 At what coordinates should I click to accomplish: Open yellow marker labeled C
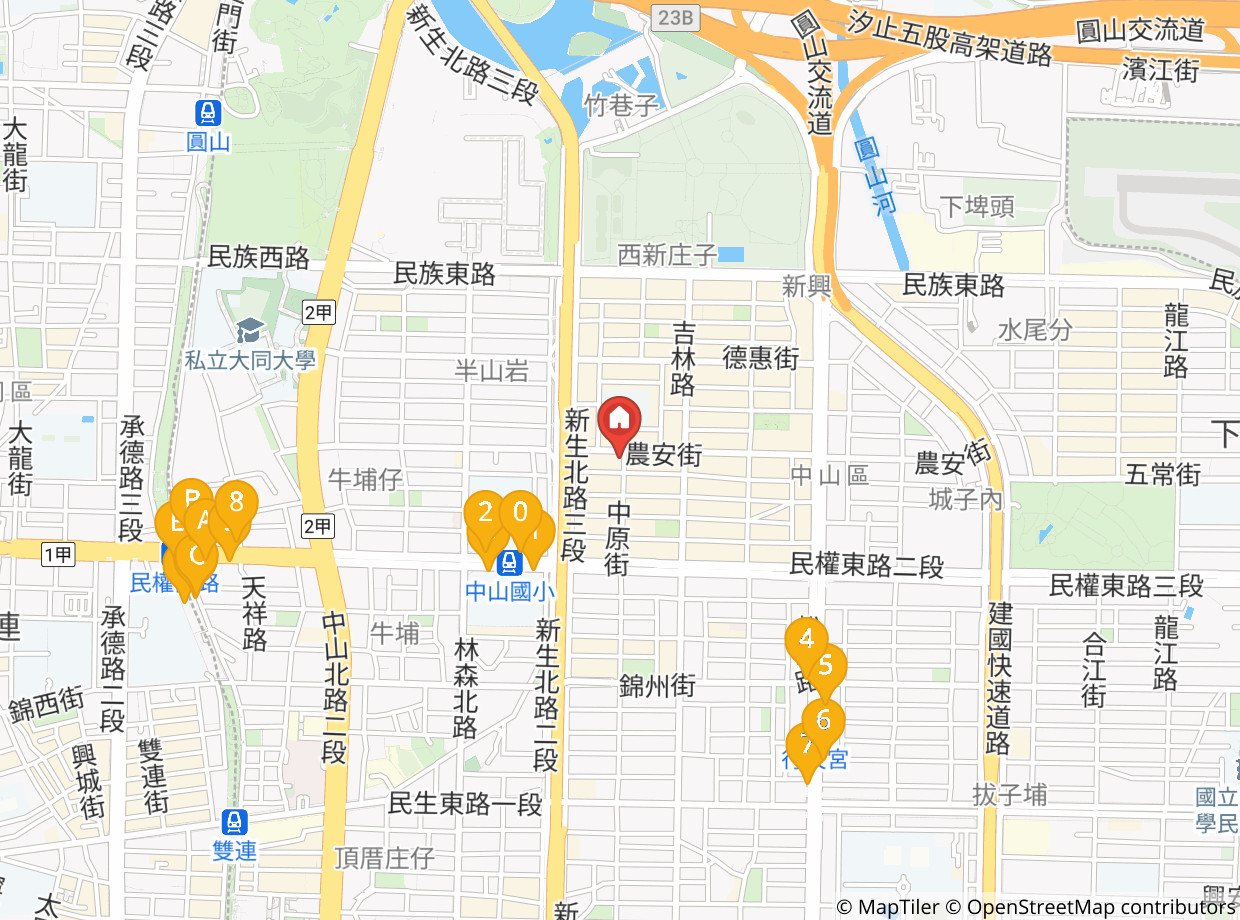tap(197, 558)
